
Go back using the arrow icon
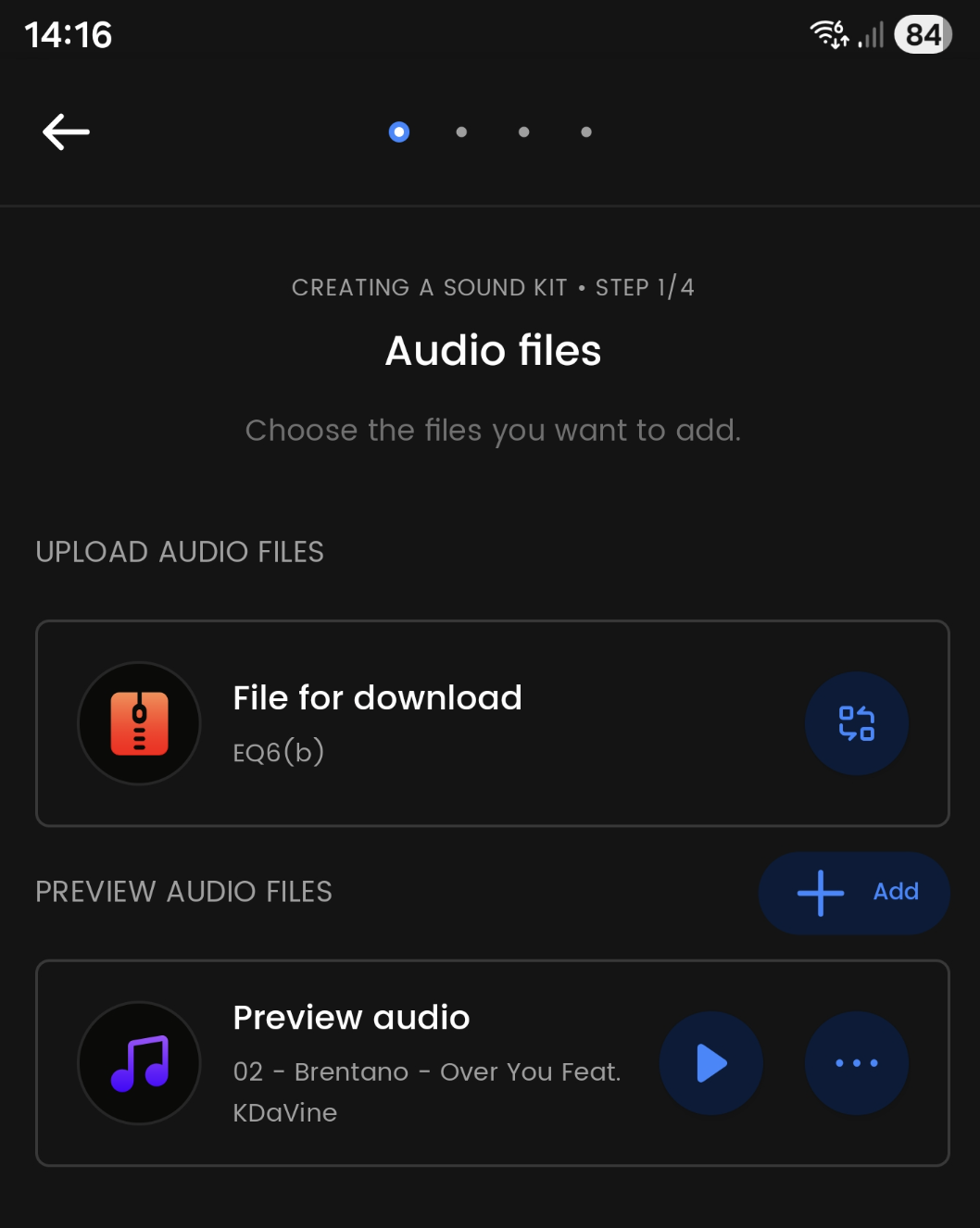click(x=66, y=132)
